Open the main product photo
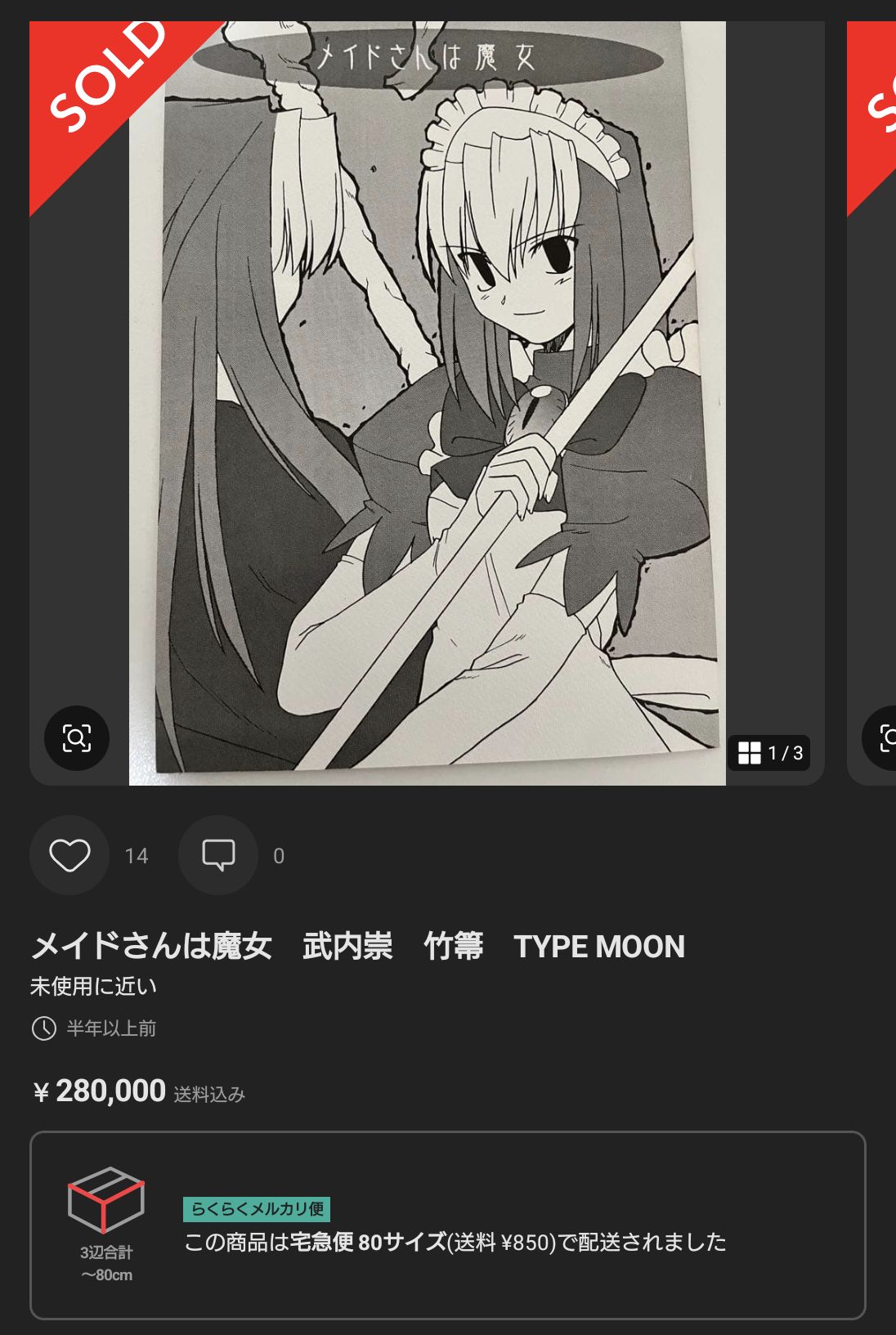 427,403
